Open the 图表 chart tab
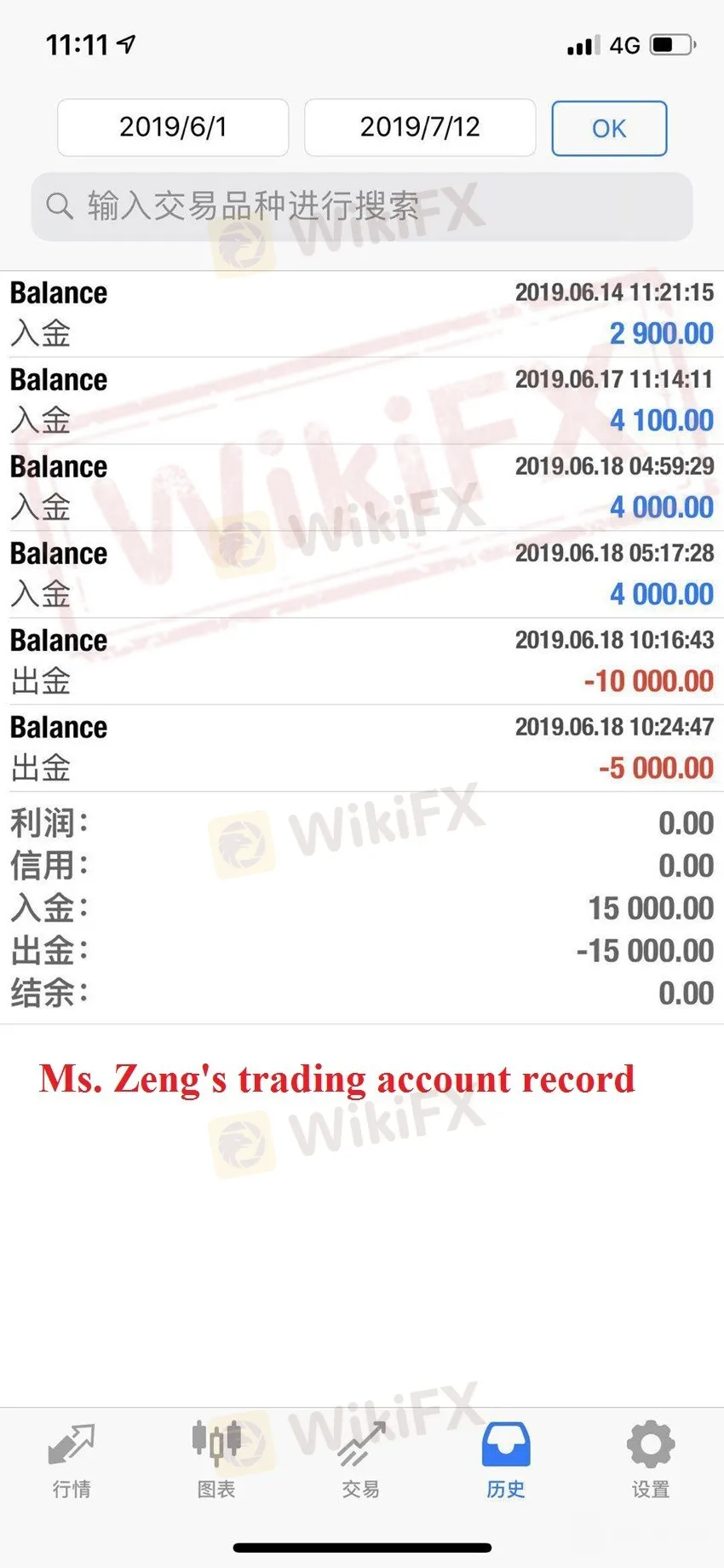Image resolution: width=724 pixels, height=1568 pixels. (216, 1461)
